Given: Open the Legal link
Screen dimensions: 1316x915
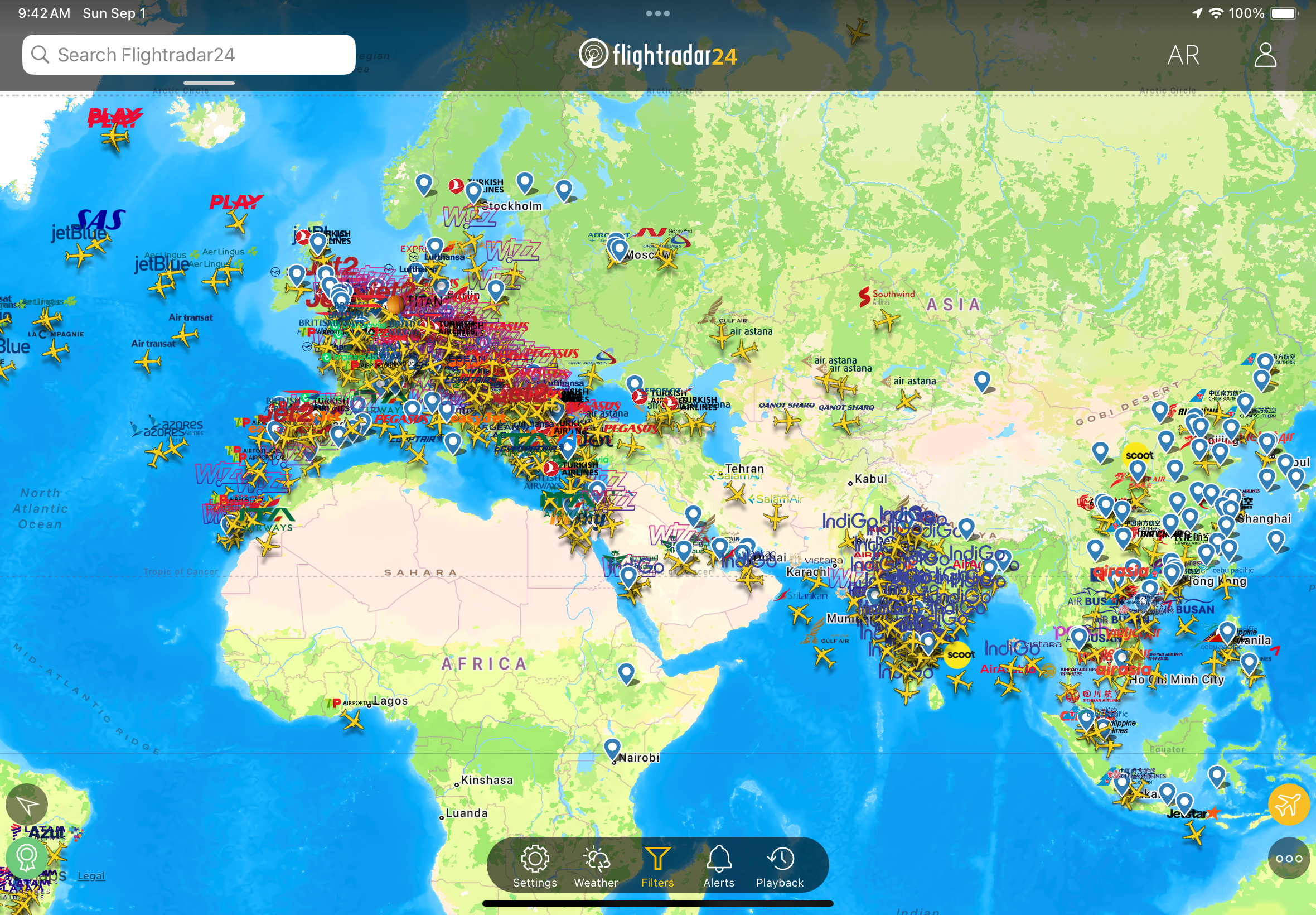Looking at the screenshot, I should pos(91,875).
